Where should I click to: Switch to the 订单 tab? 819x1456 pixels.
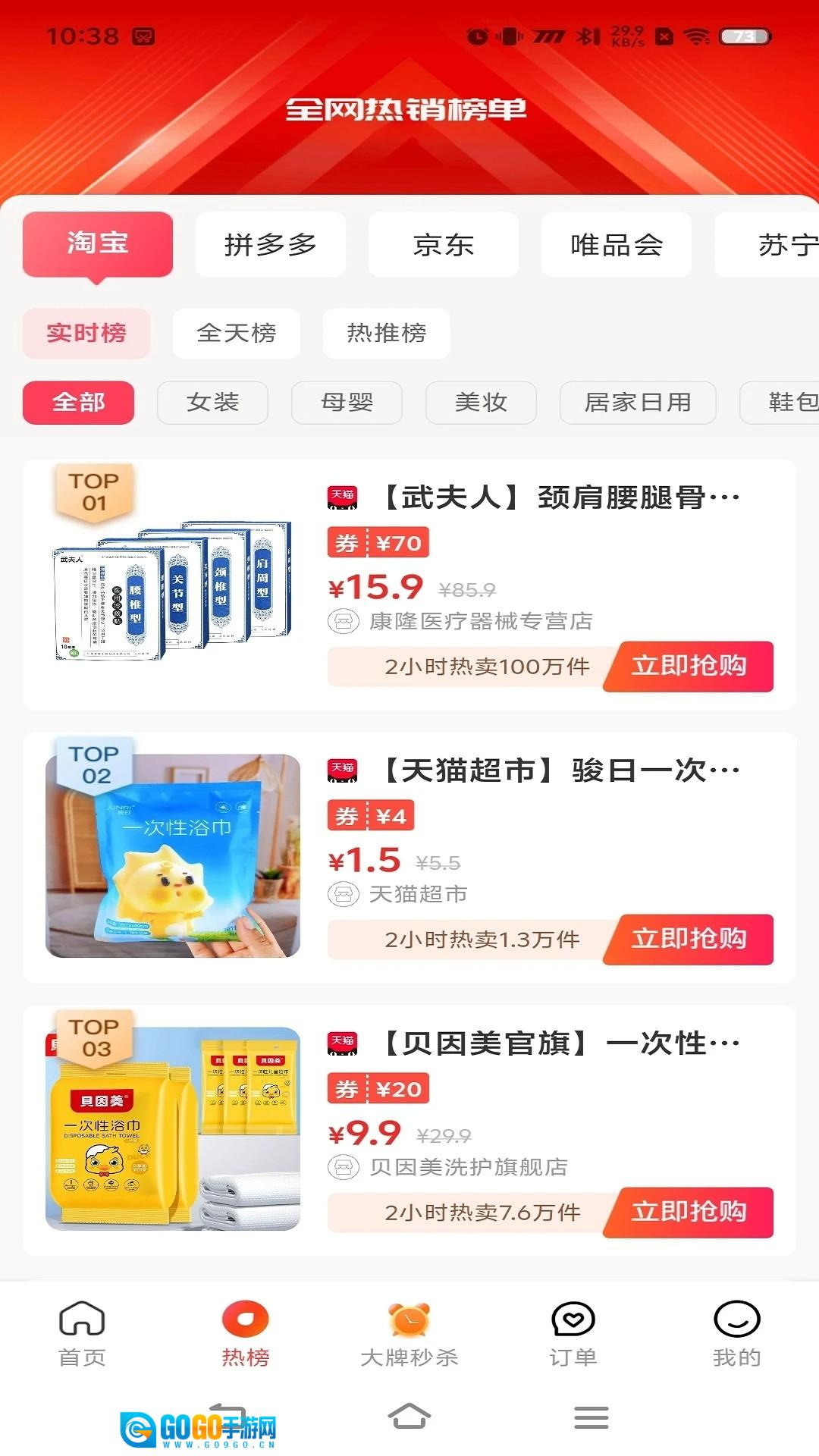(x=573, y=1333)
